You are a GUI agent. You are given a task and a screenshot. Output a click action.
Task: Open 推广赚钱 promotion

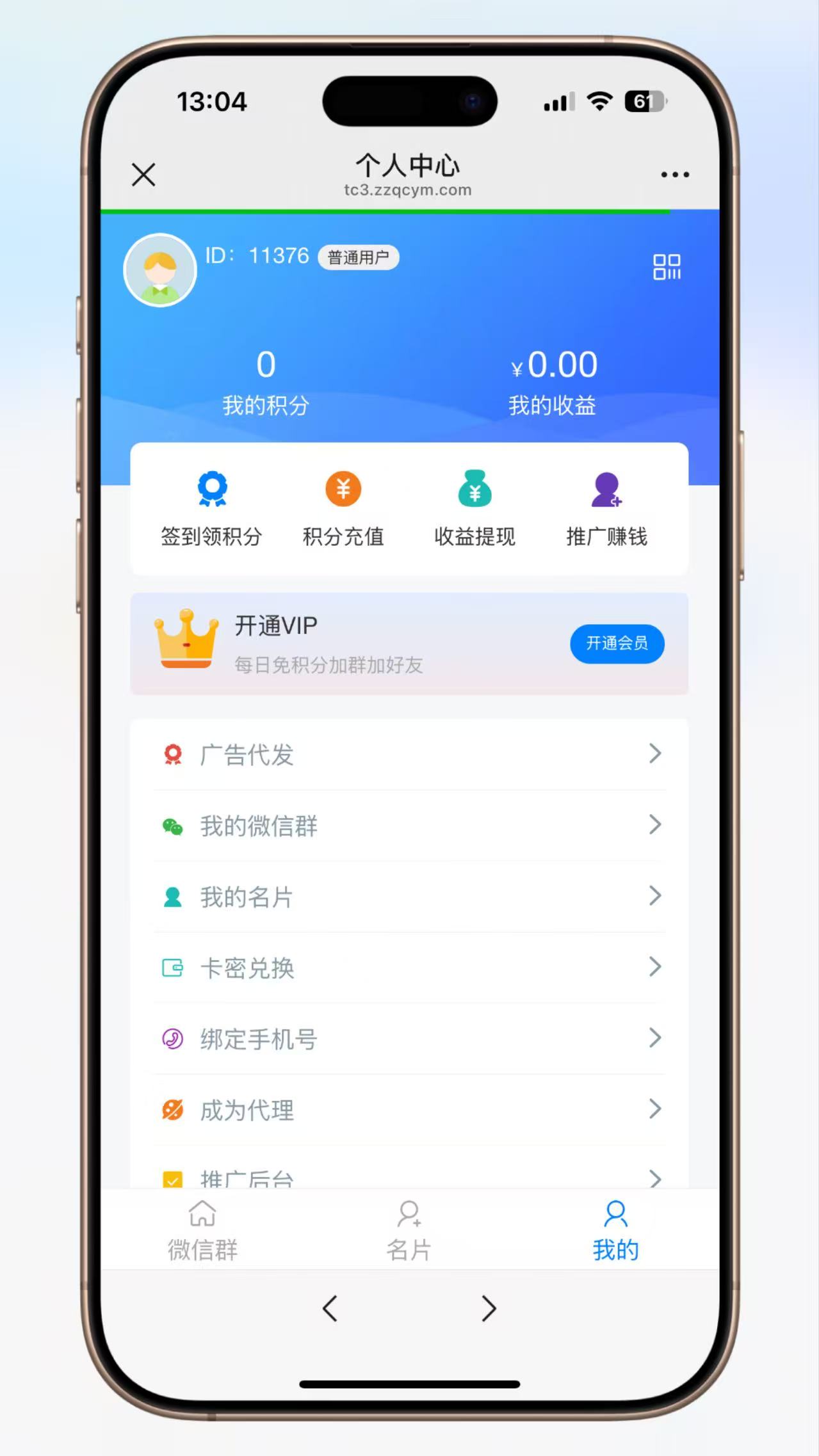click(x=606, y=509)
